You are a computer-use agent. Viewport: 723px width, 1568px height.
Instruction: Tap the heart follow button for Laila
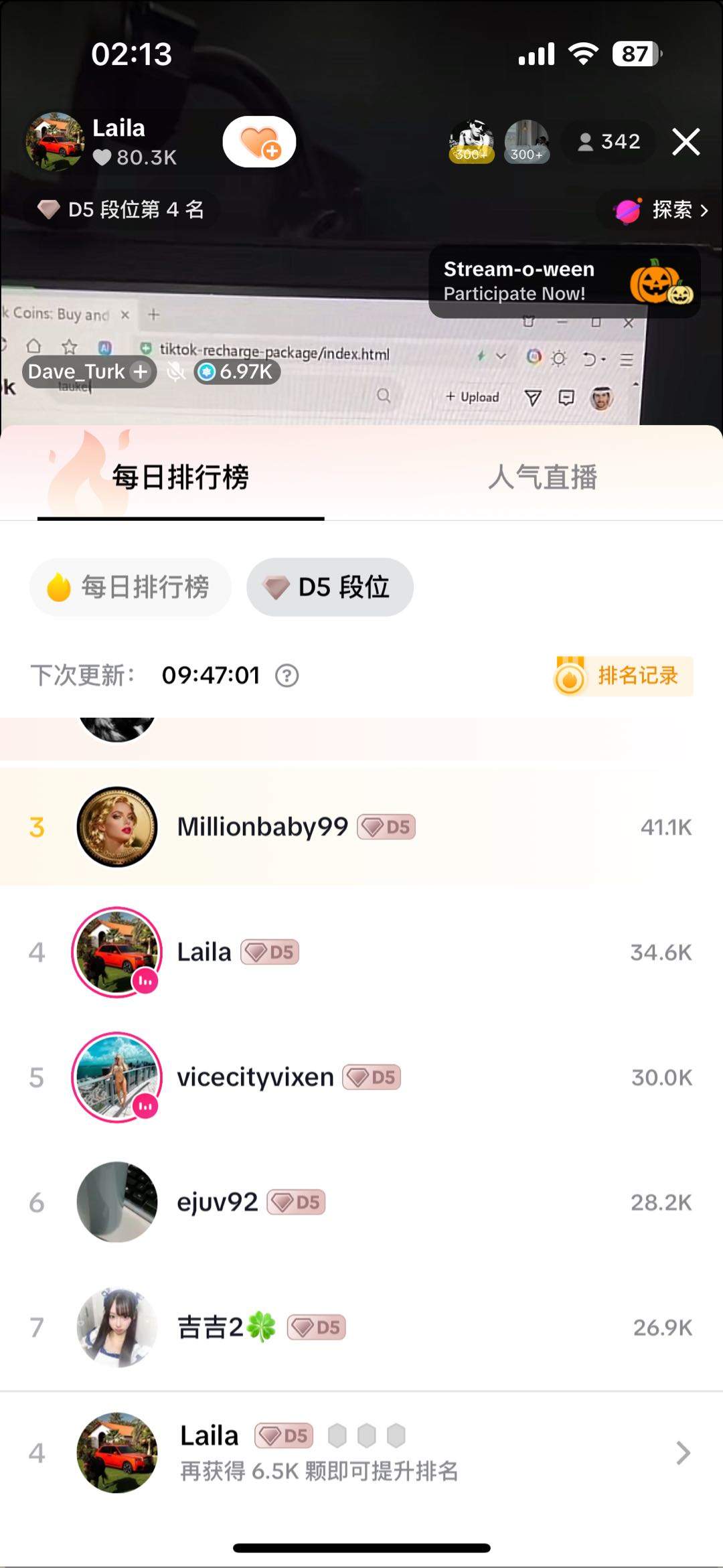coord(259,143)
